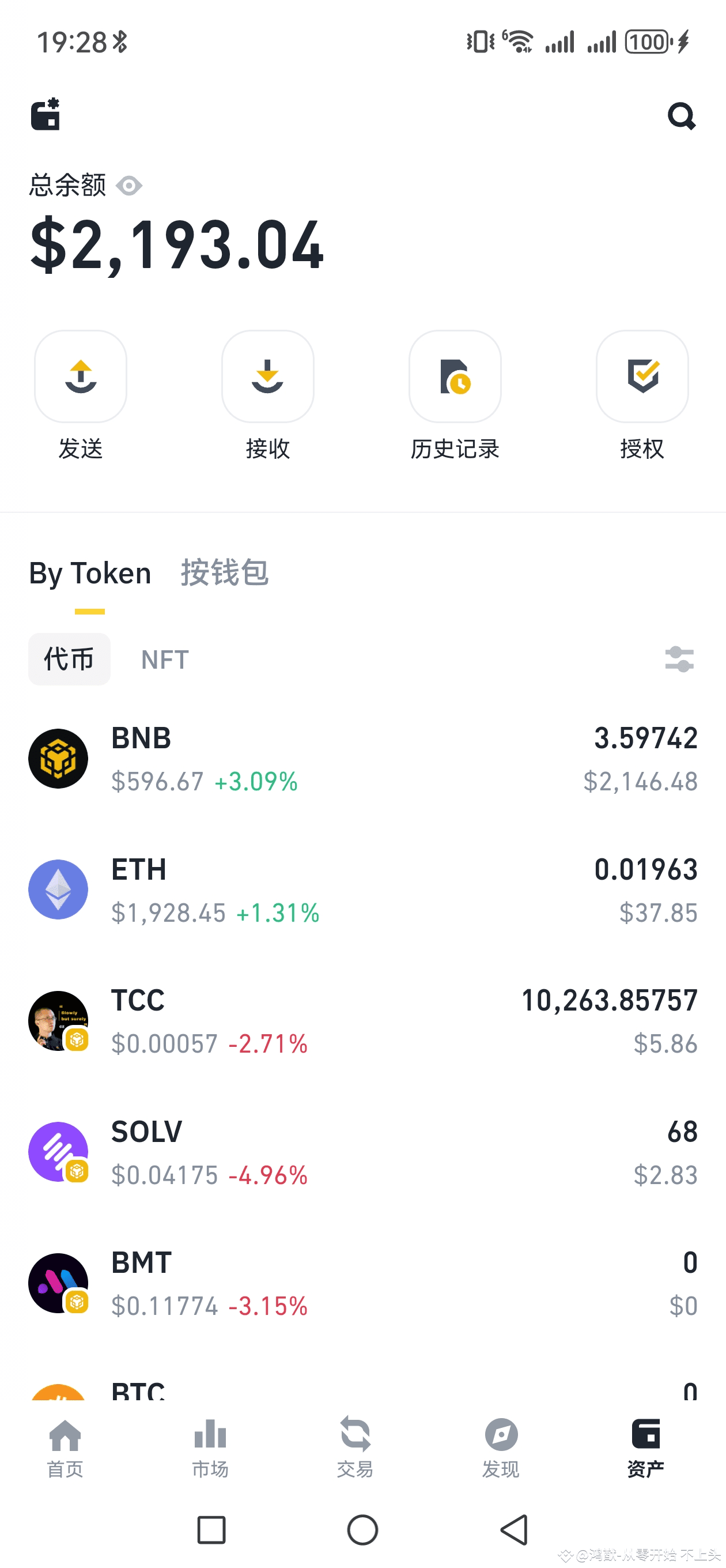View the SOLV token details
Viewport: 726px width, 1568px height.
pos(362,1152)
